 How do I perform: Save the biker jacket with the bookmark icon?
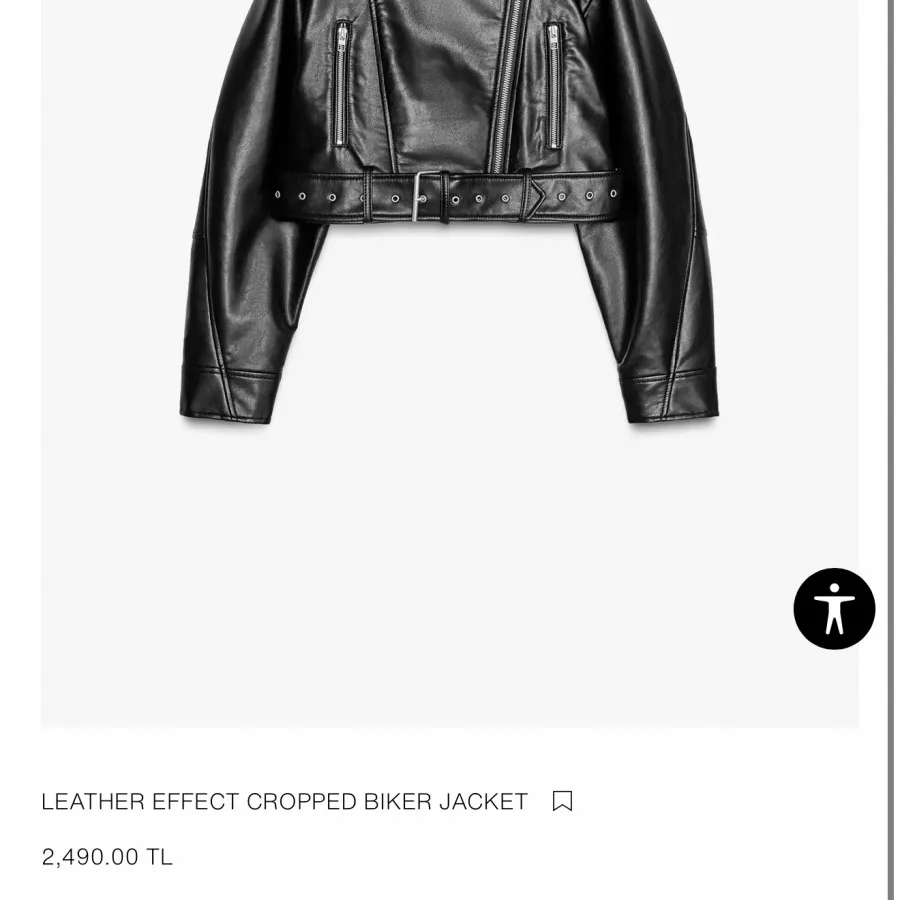pos(562,801)
